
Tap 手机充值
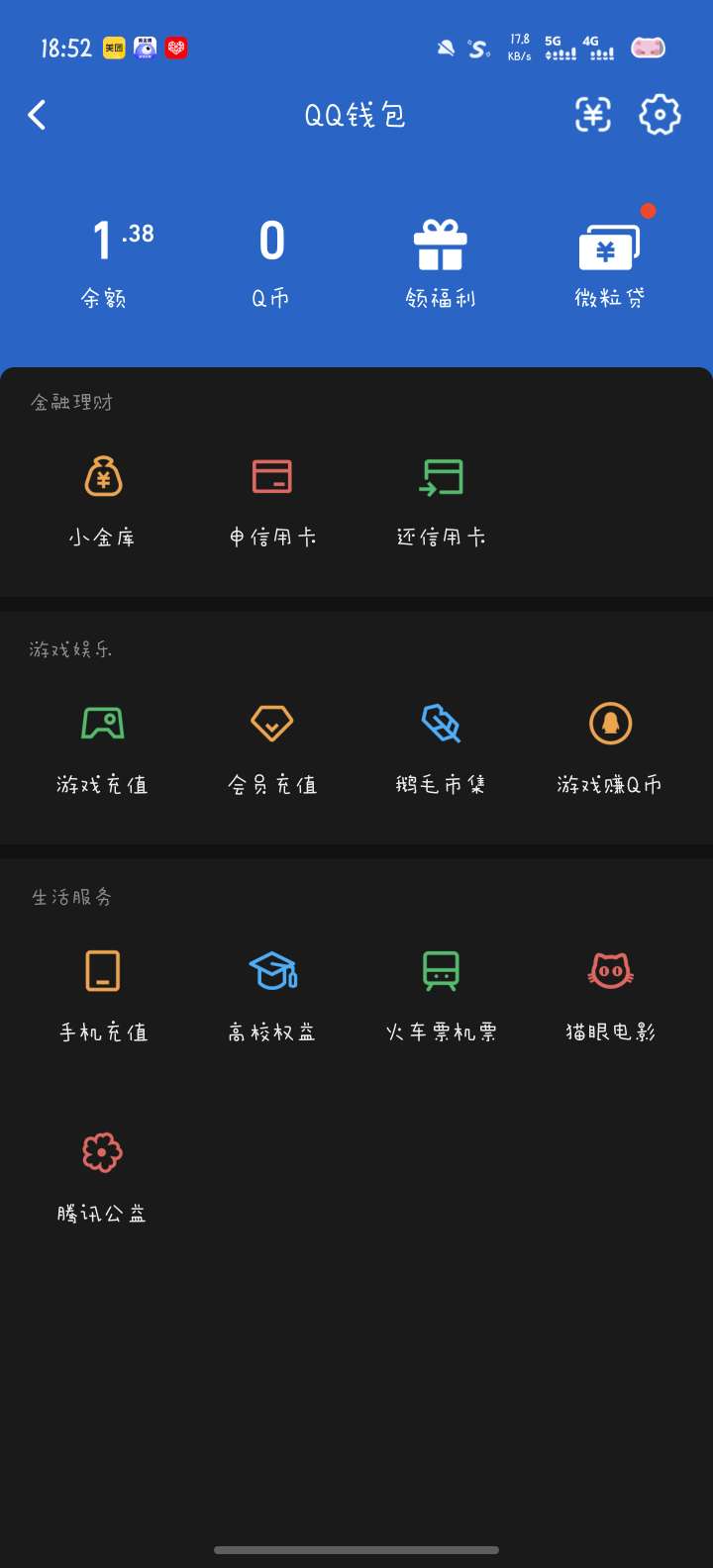(103, 996)
